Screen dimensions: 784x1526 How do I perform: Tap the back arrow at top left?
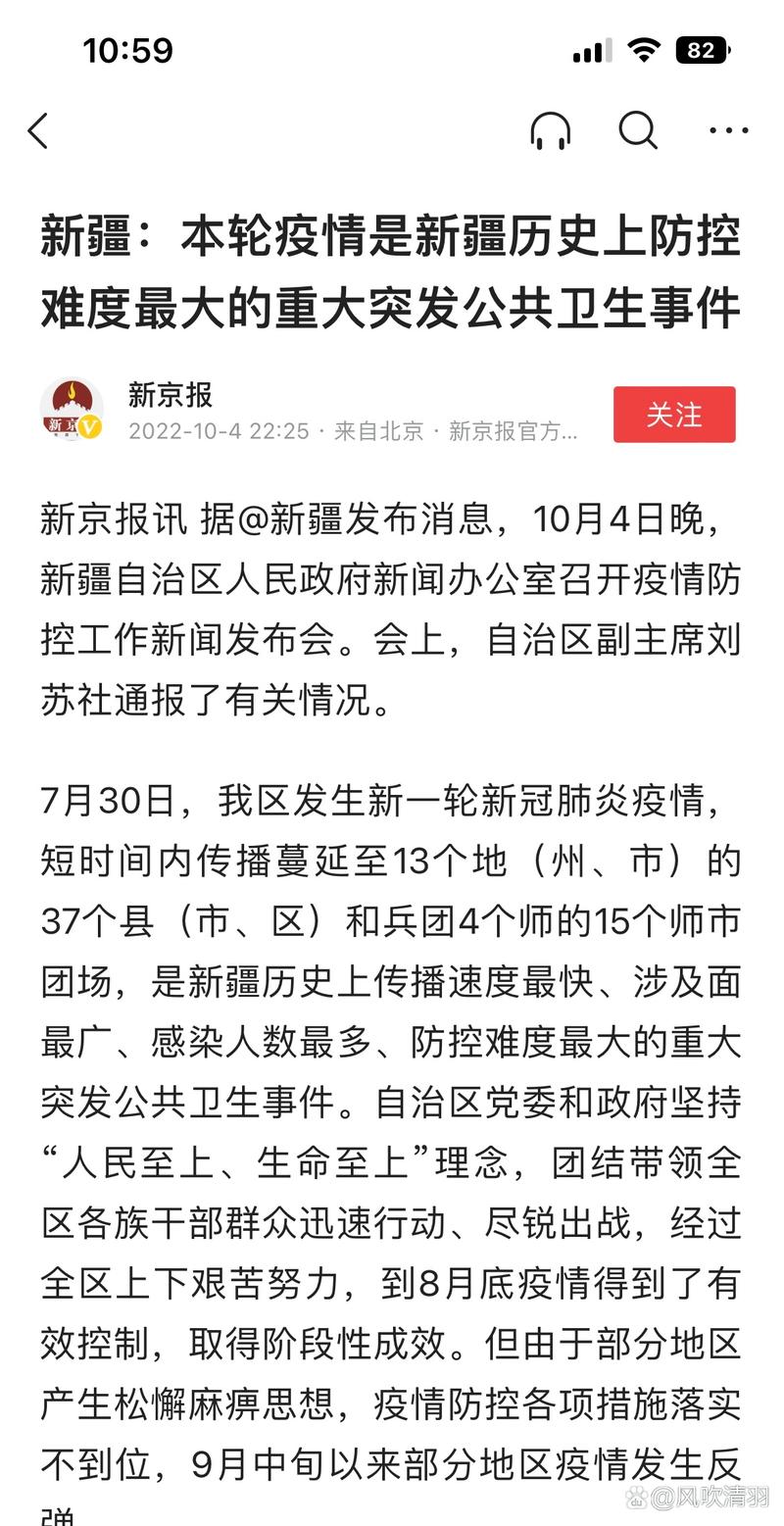point(39,130)
